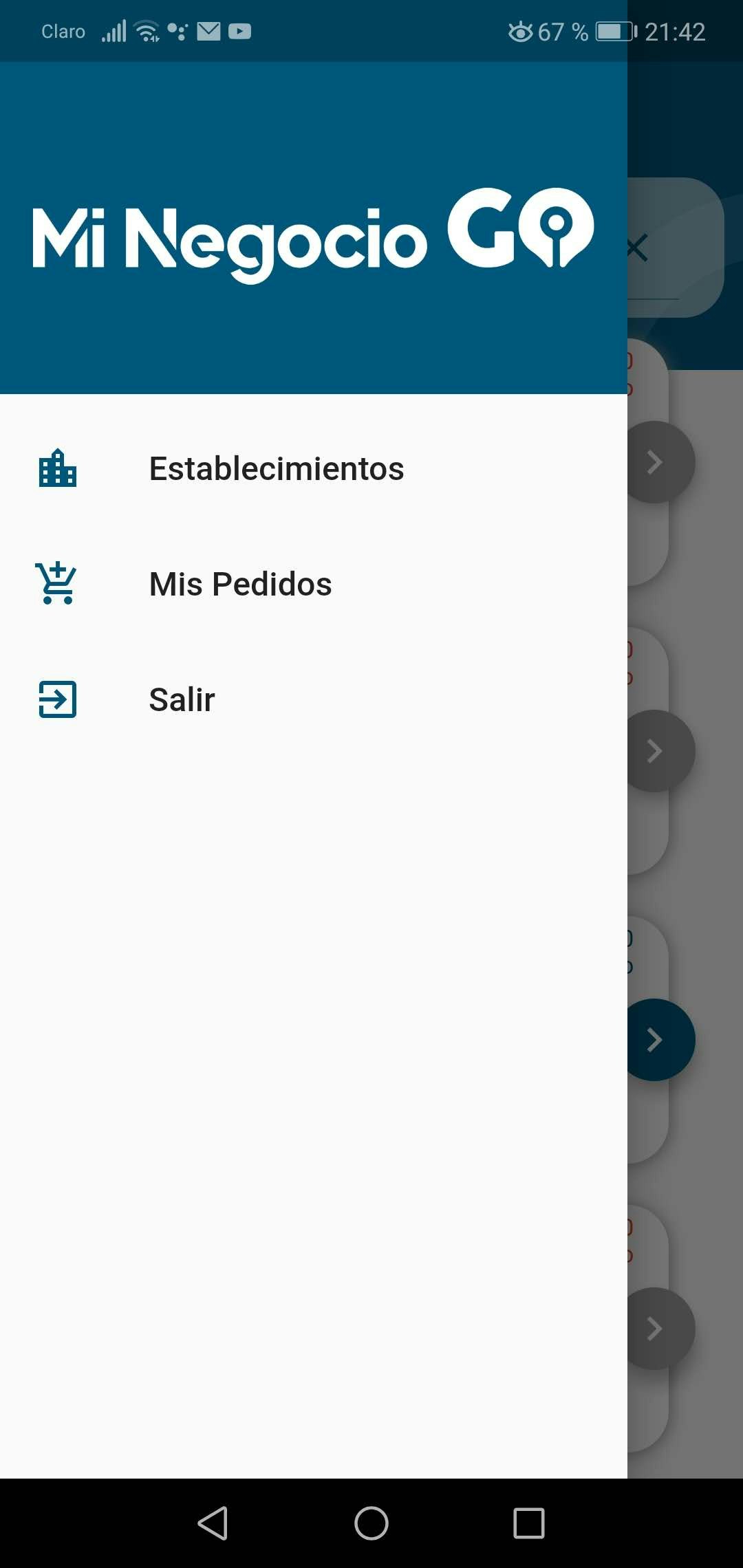Select Mis Pedidos from the menu

click(240, 584)
